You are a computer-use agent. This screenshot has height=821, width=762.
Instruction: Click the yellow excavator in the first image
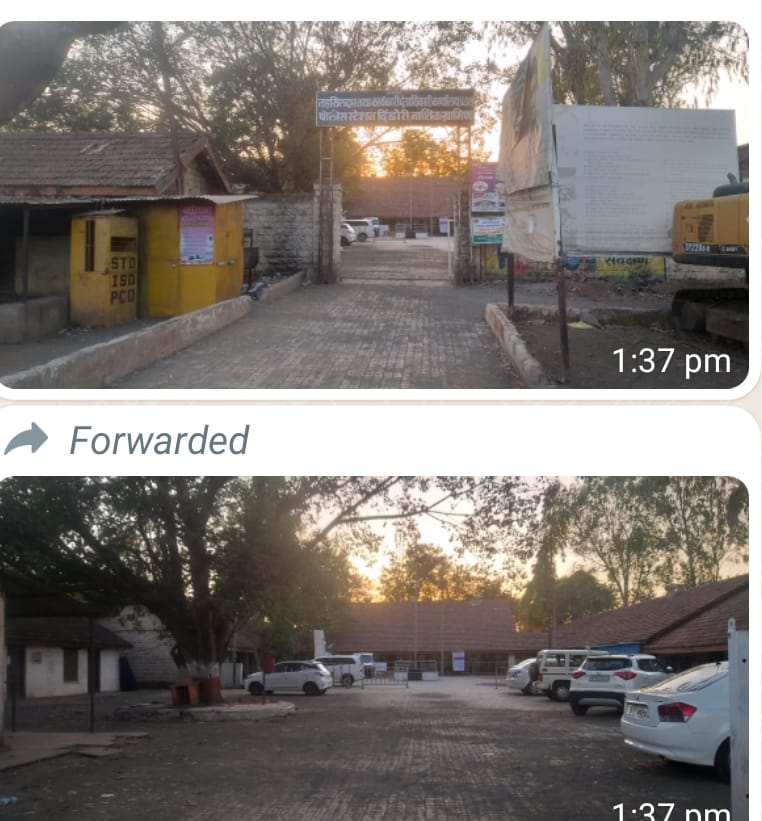coord(710,235)
